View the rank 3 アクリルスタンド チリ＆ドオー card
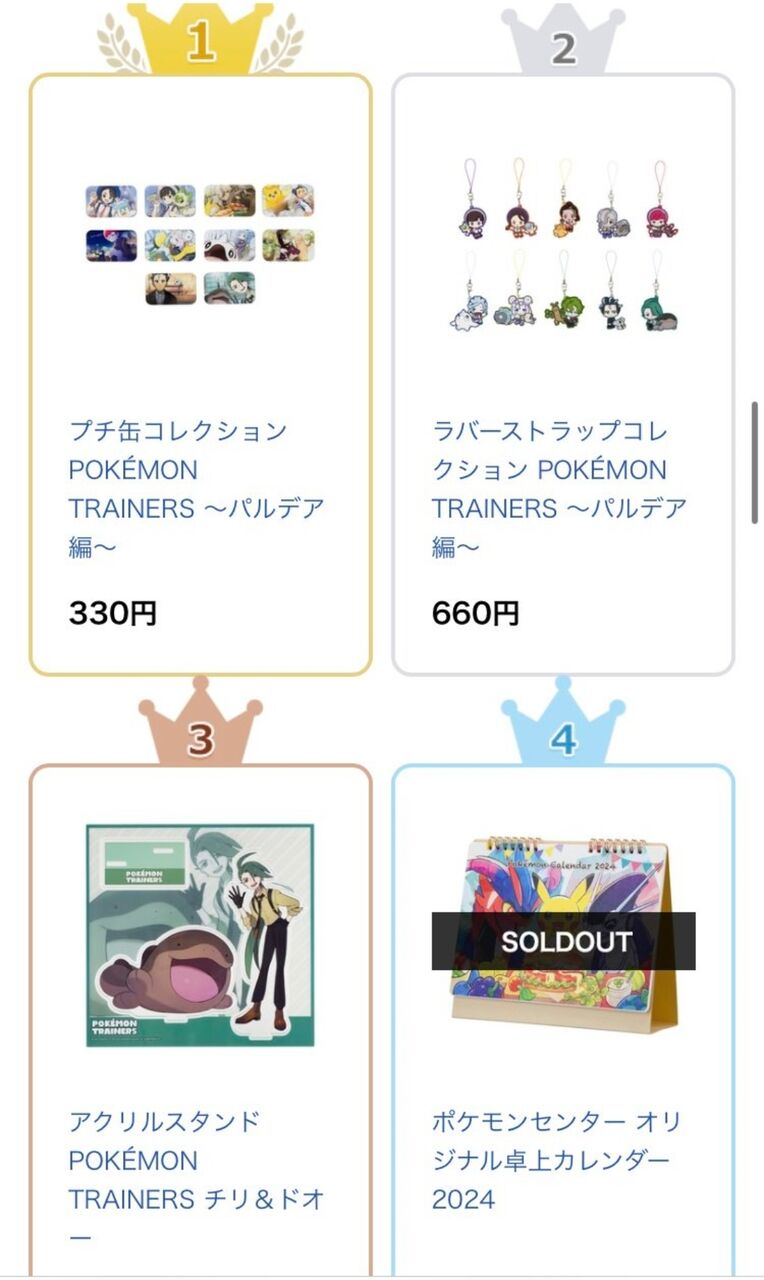Screen dimensions: 764x1280 pyautogui.click(x=201, y=1020)
